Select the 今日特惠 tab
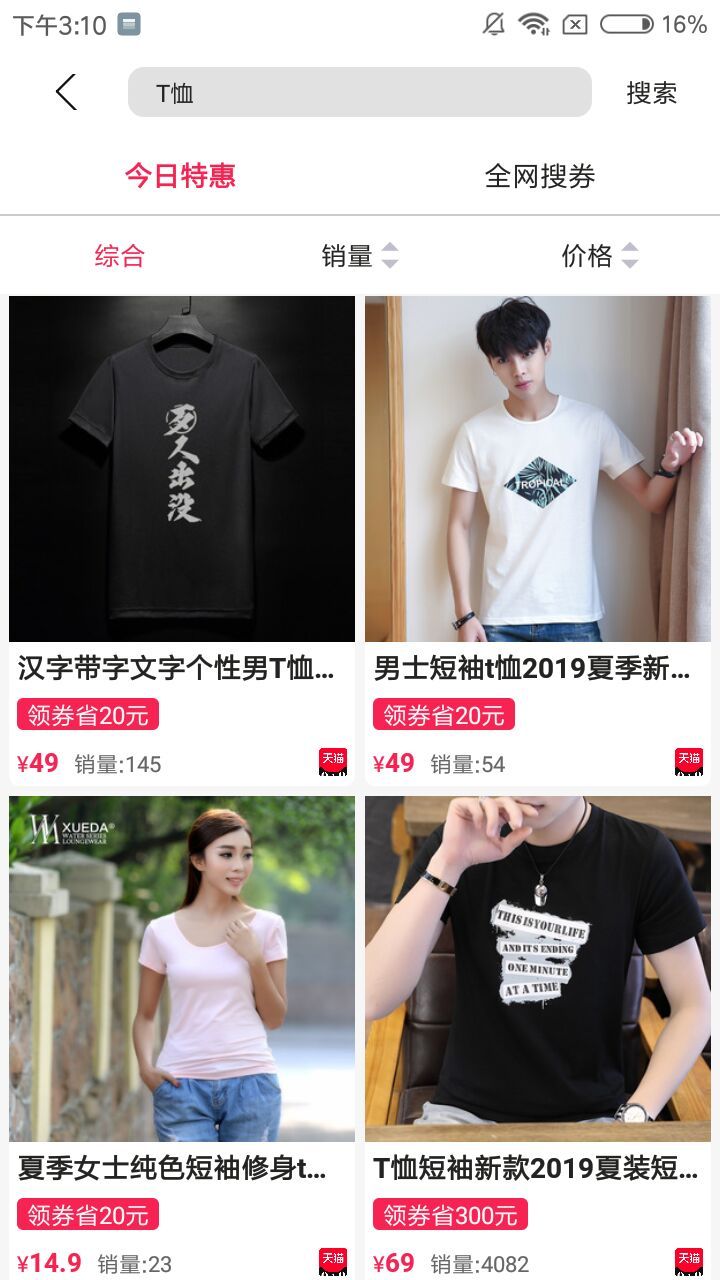 click(180, 176)
